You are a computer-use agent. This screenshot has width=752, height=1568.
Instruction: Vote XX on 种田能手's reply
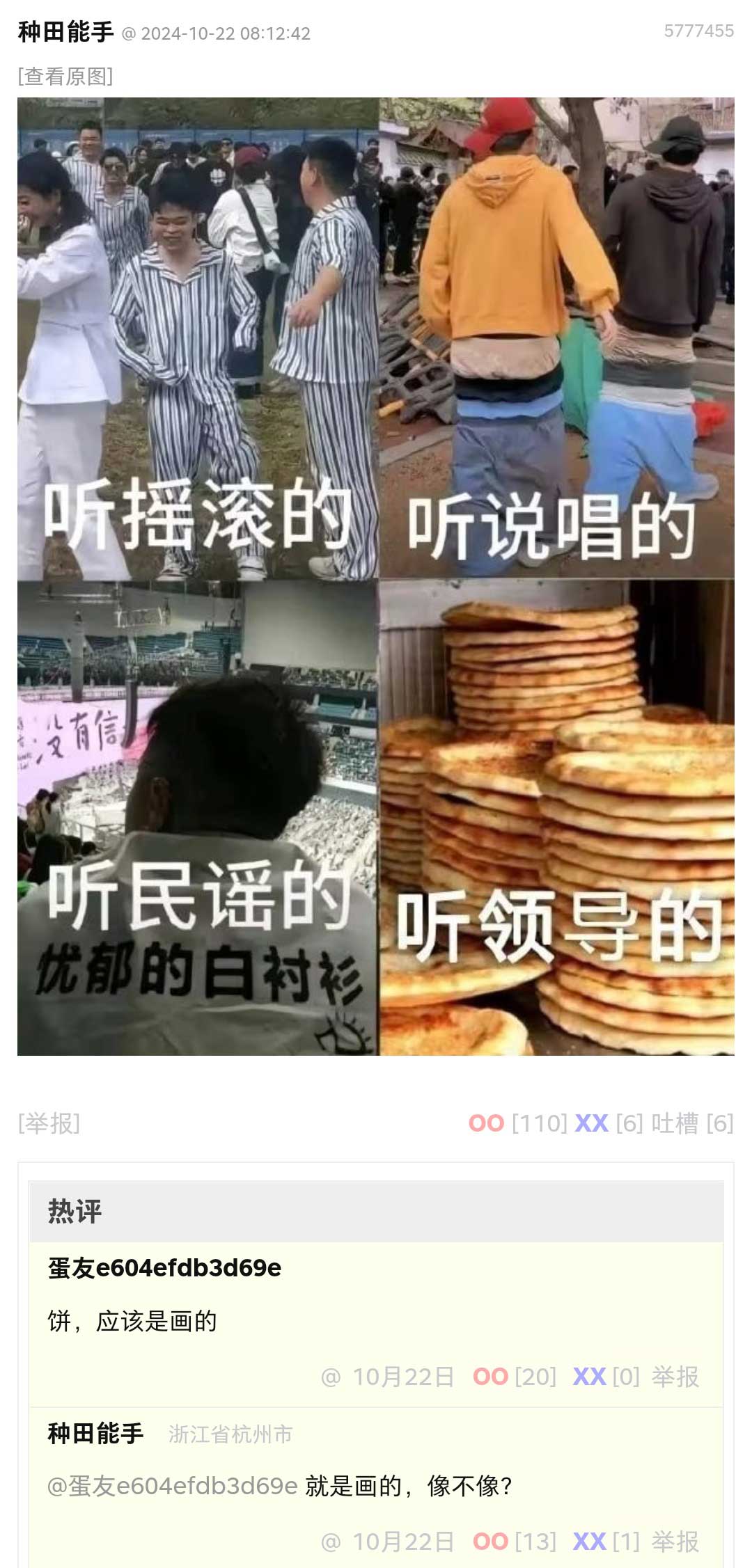590,1541
